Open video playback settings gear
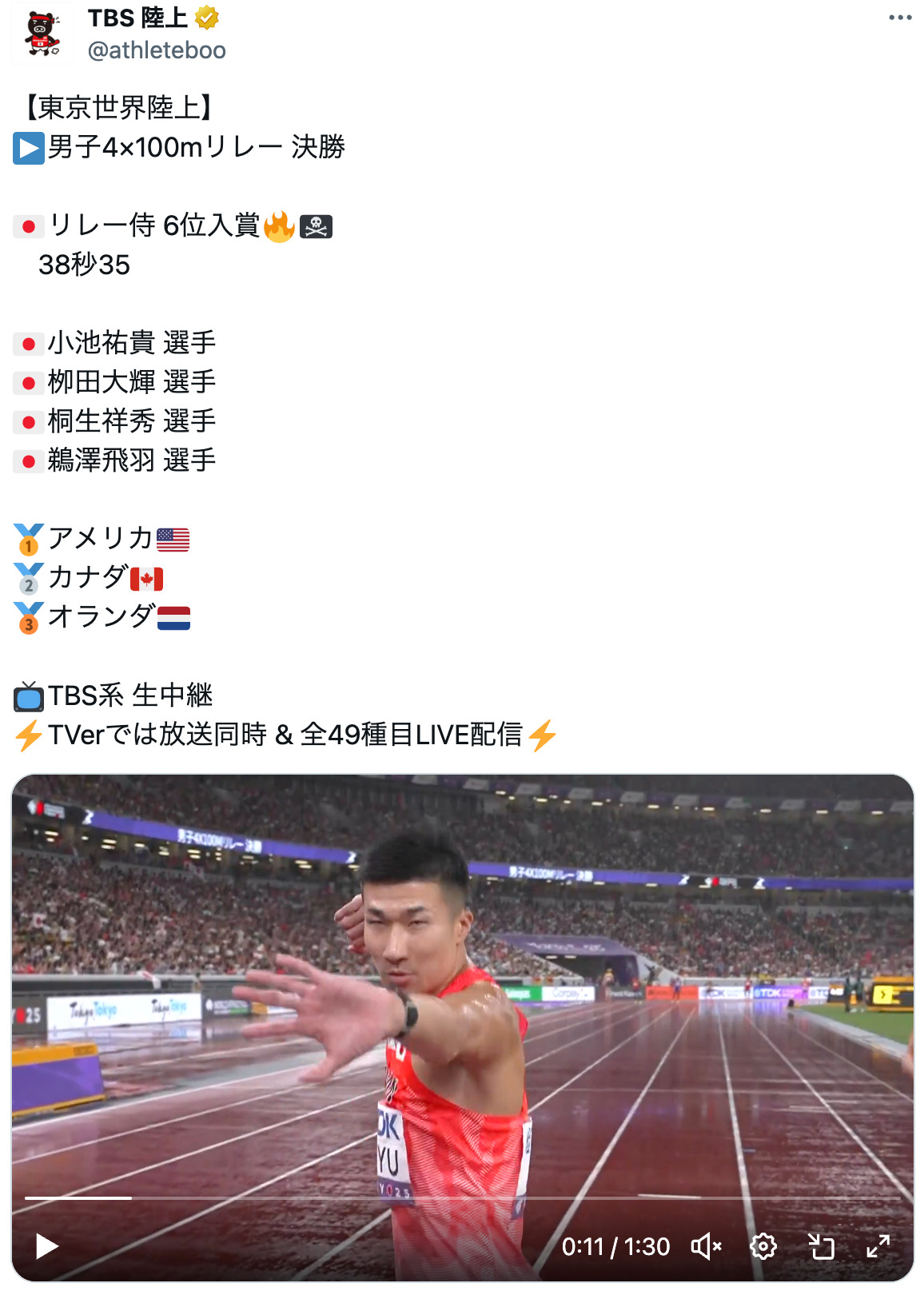The width and height of the screenshot is (924, 1291). [763, 1245]
